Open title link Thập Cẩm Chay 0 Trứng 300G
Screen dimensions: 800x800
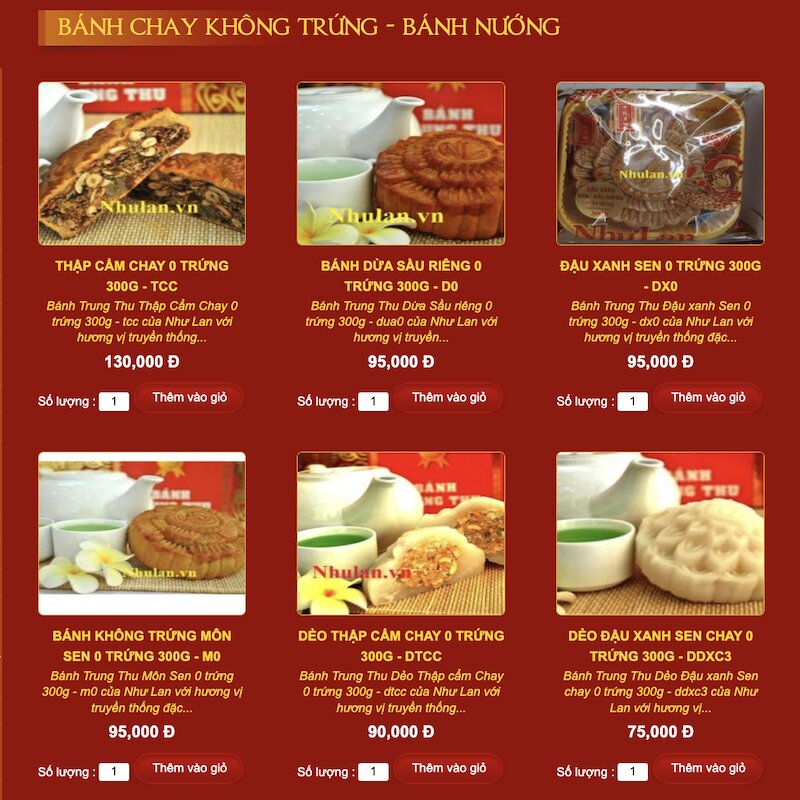(141, 275)
